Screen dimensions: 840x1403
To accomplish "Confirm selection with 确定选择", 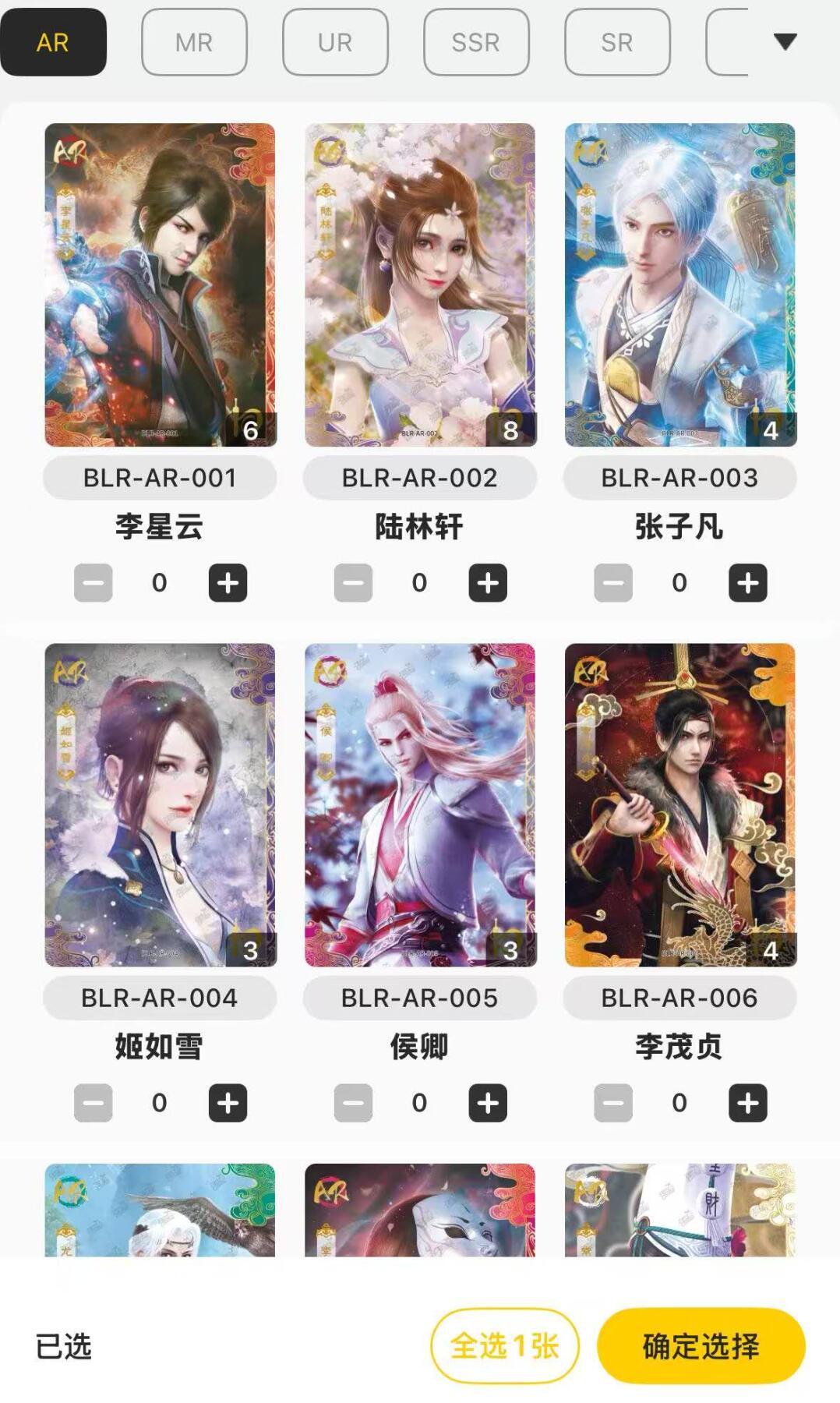I will click(701, 1345).
